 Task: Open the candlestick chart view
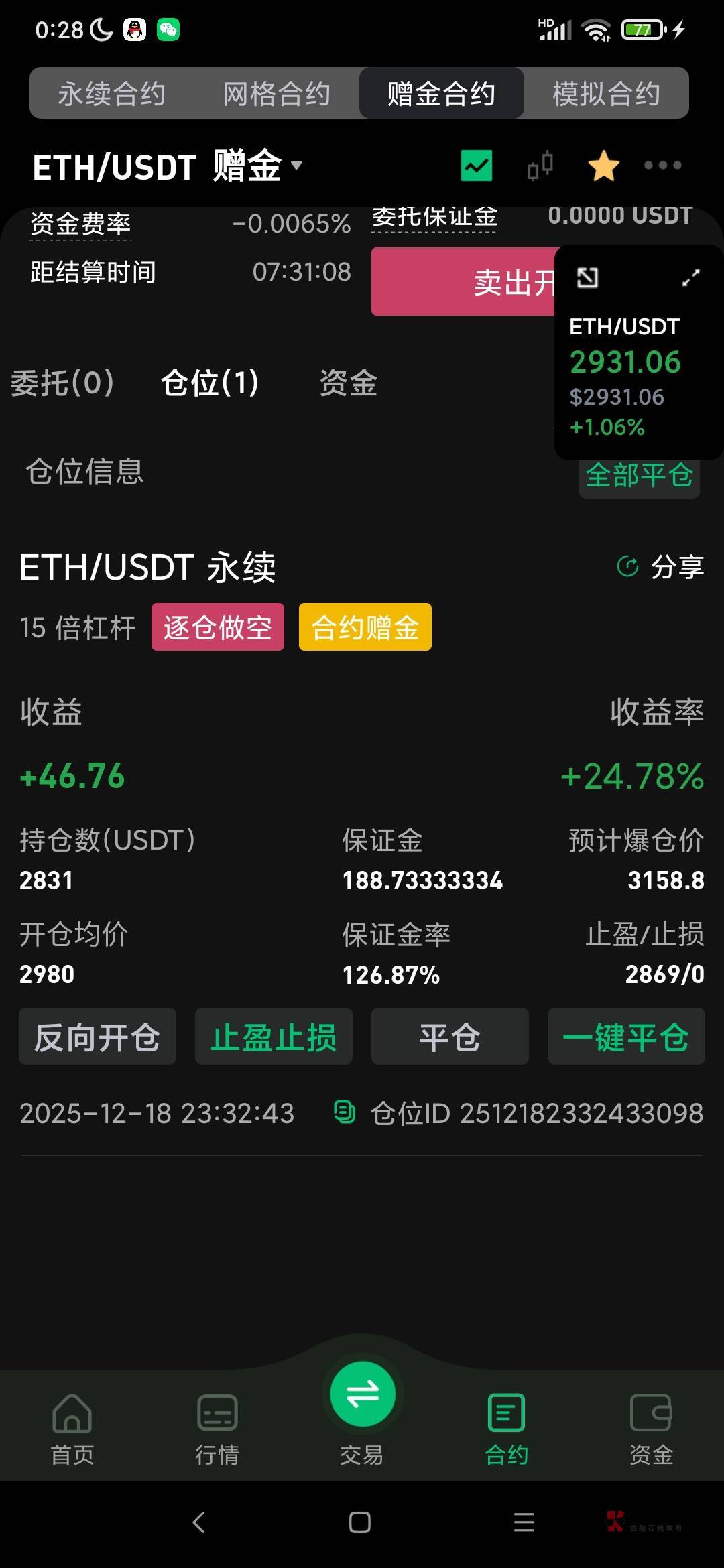coord(540,166)
